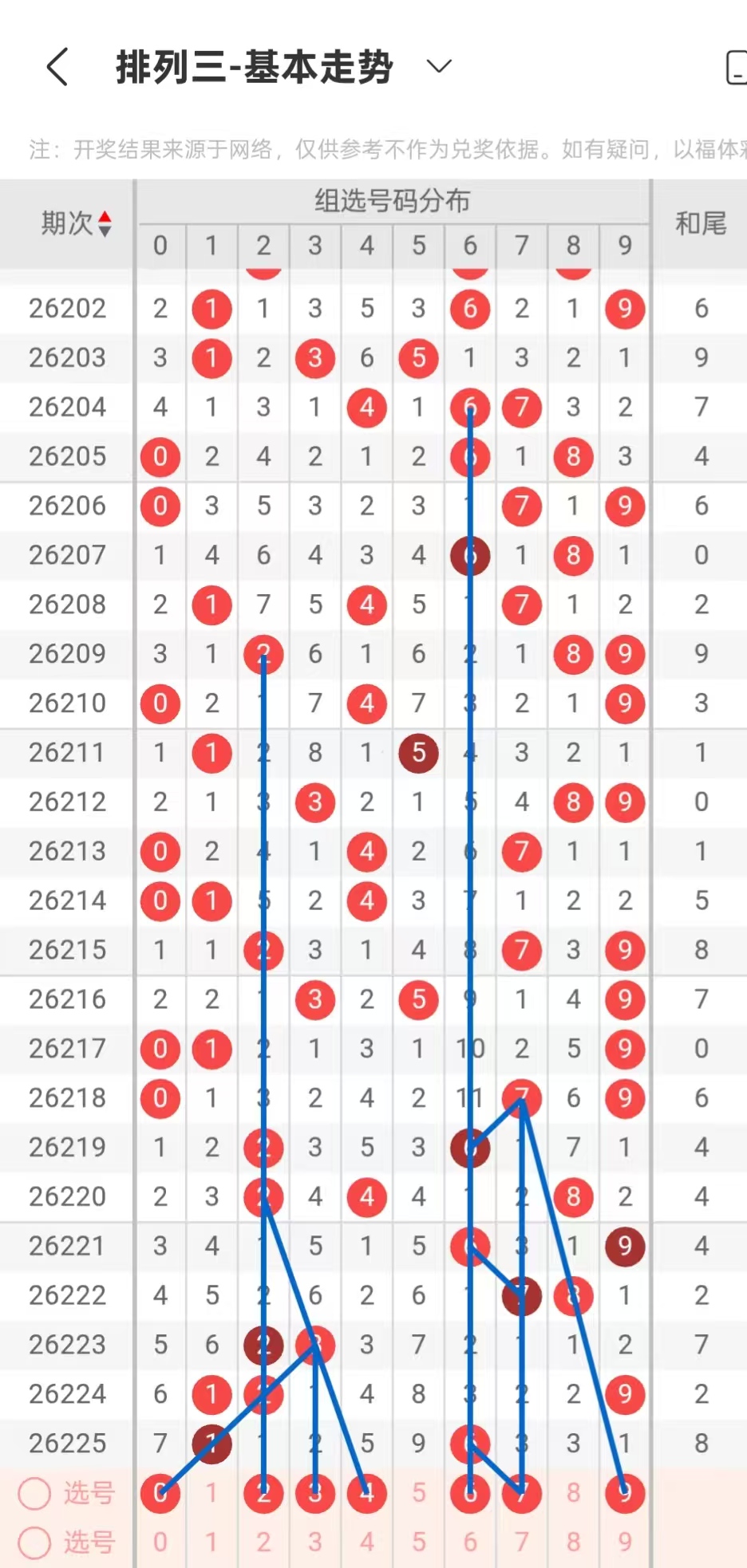Deselect red ball 2 in the upper 选号 row
Viewport: 747px width, 1568px height.
tap(263, 1493)
